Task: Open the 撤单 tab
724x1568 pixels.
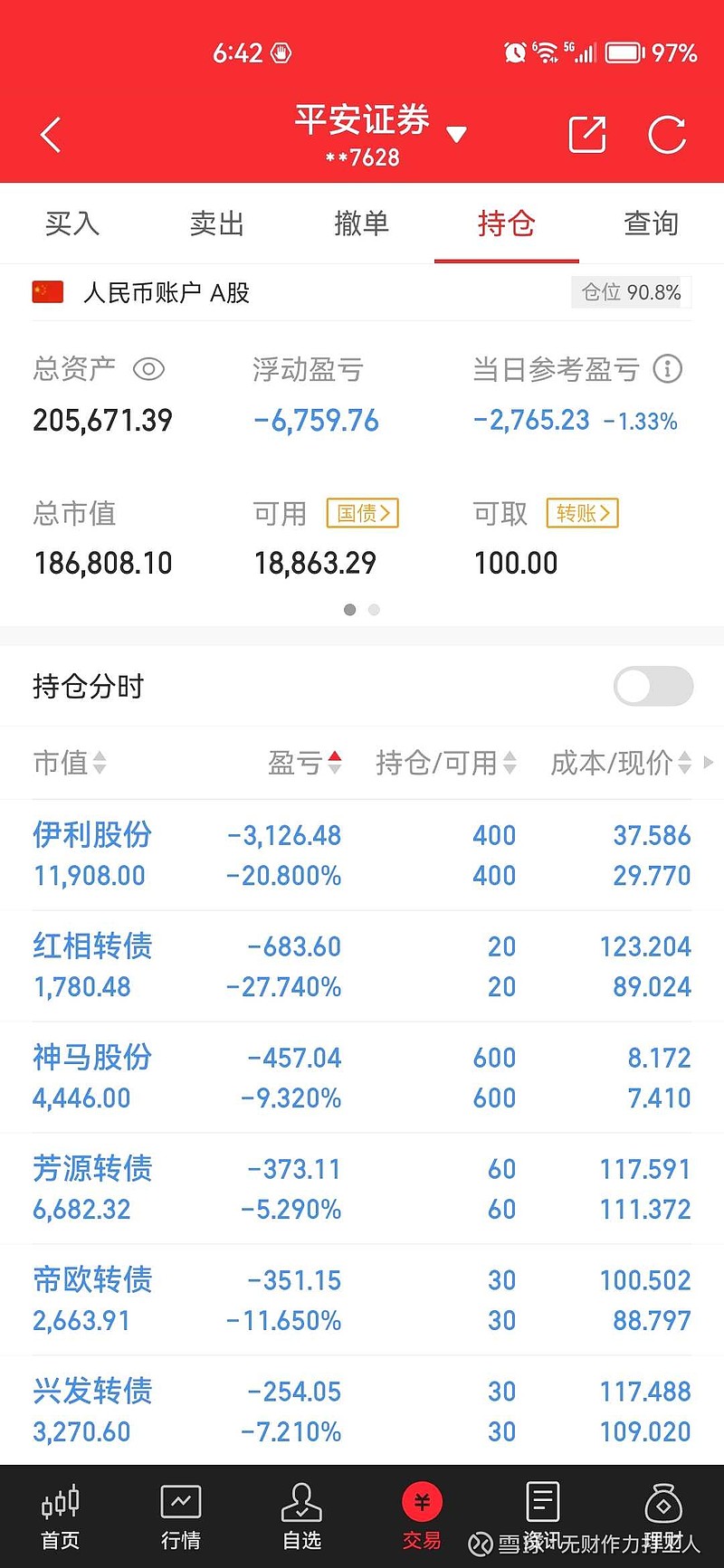Action: (x=362, y=223)
